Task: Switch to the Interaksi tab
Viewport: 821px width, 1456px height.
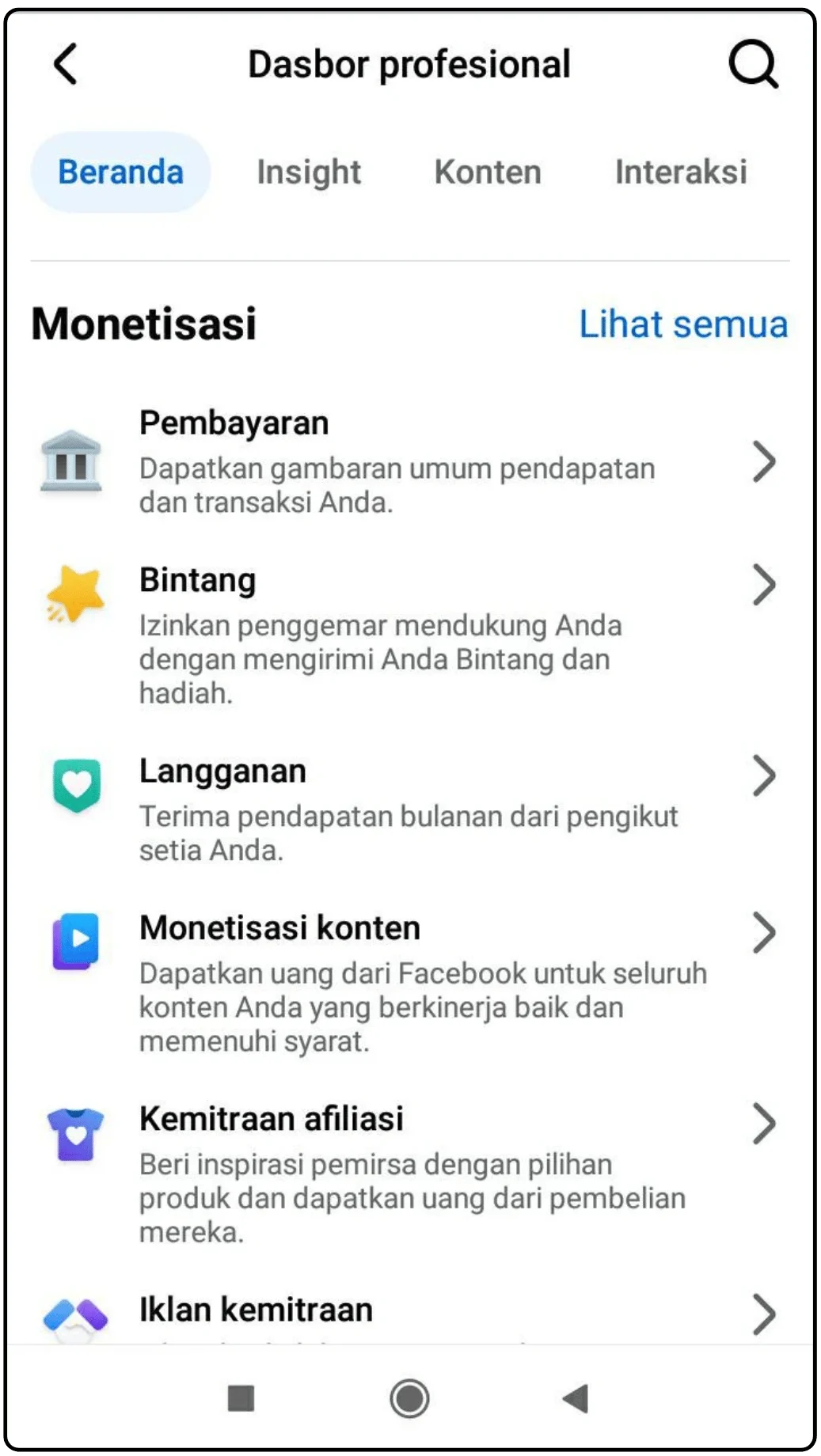Action: point(681,173)
